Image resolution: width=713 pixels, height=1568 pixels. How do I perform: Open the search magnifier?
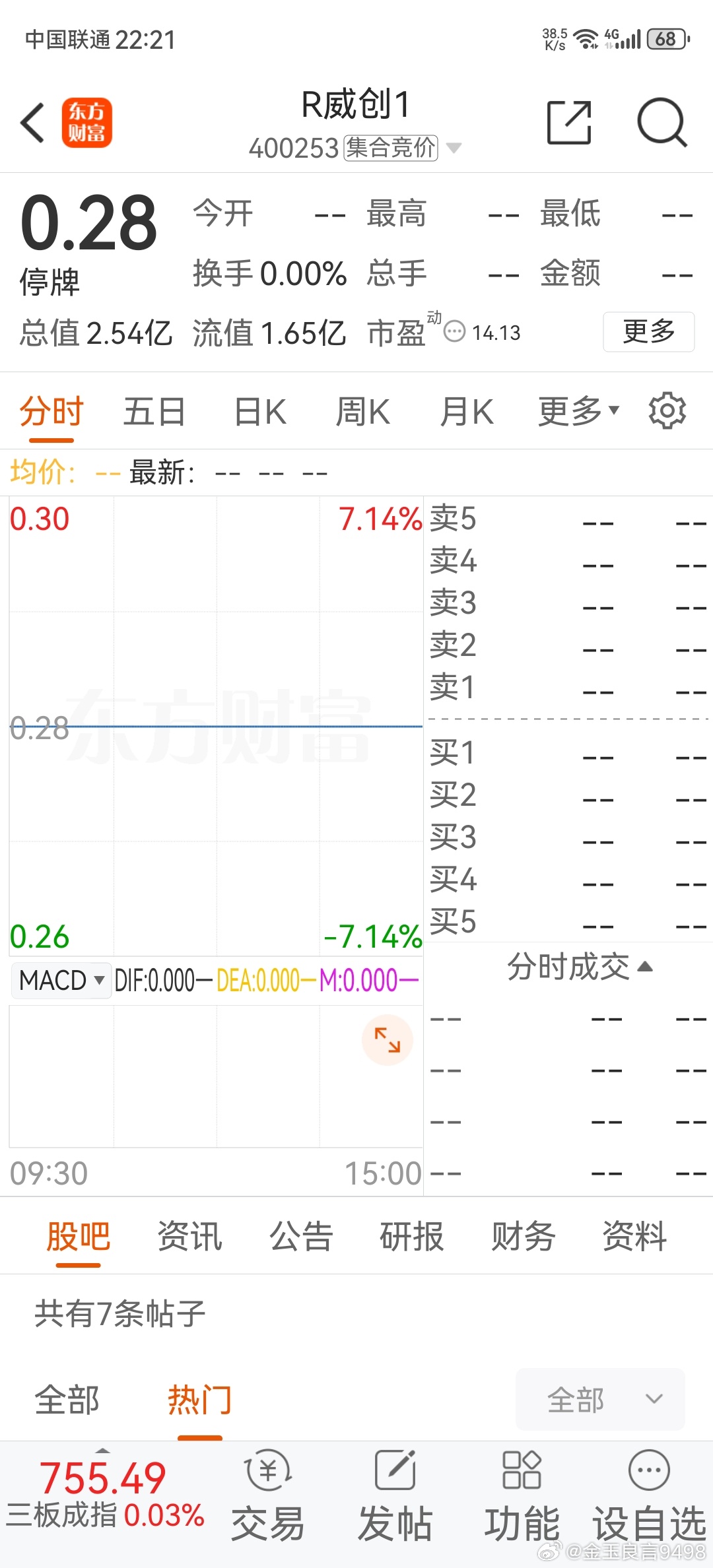click(662, 123)
